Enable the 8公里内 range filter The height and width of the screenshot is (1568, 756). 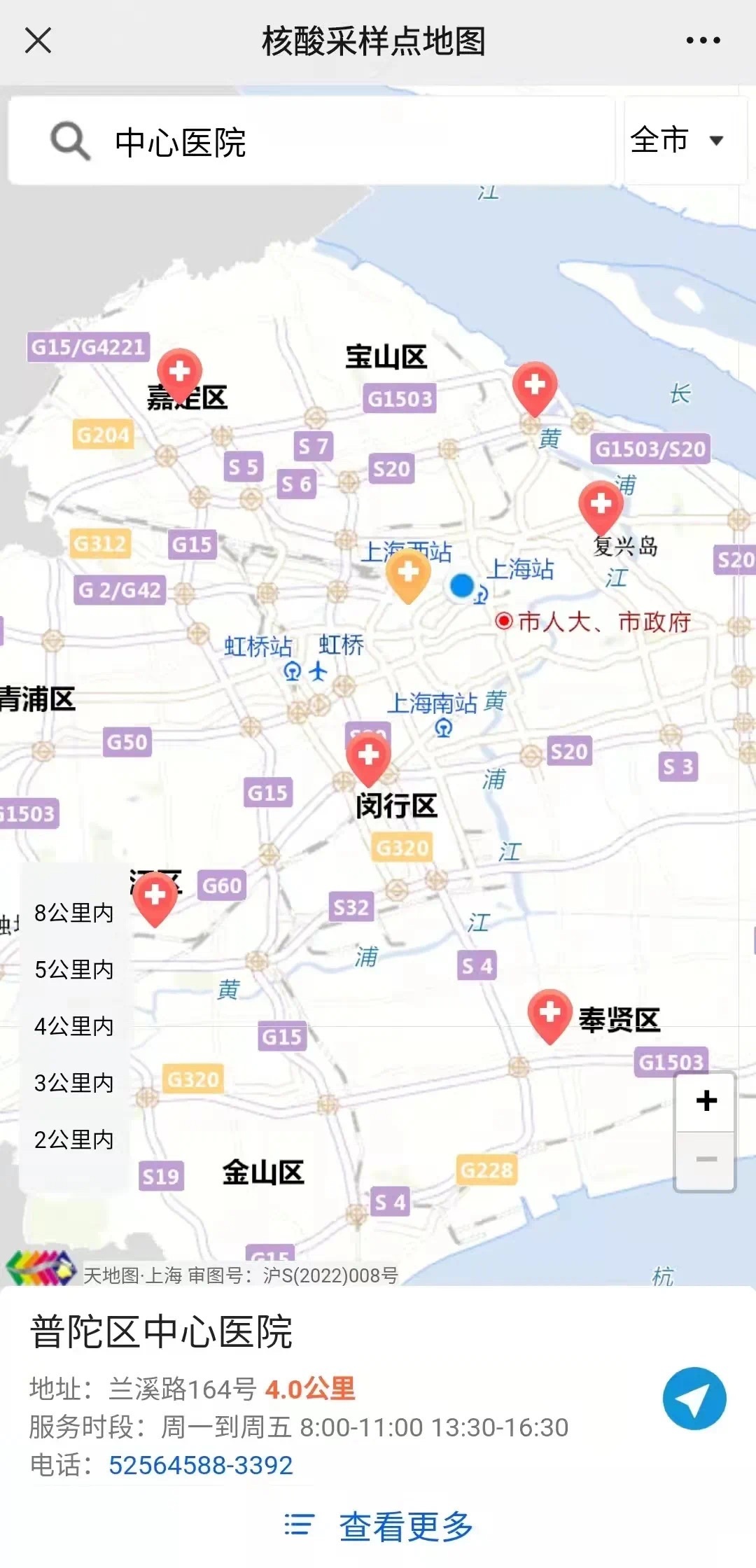coord(76,913)
